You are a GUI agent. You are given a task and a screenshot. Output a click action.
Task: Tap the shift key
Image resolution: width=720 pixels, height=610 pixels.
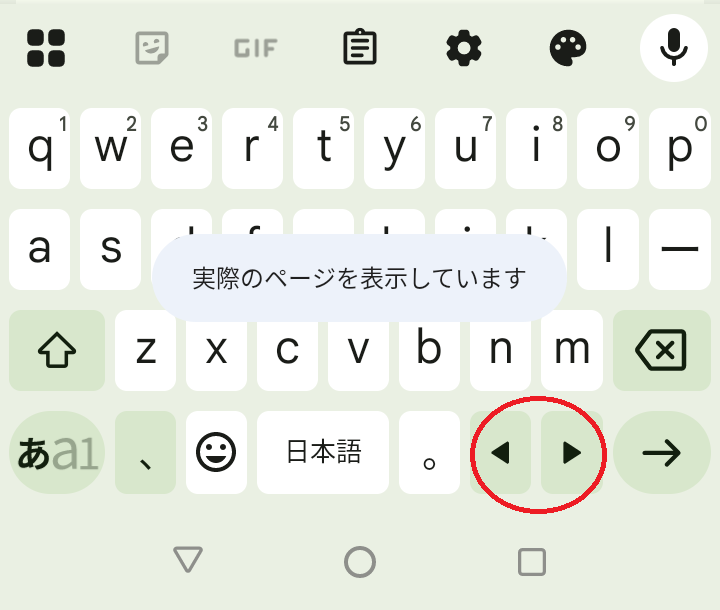pos(57,350)
